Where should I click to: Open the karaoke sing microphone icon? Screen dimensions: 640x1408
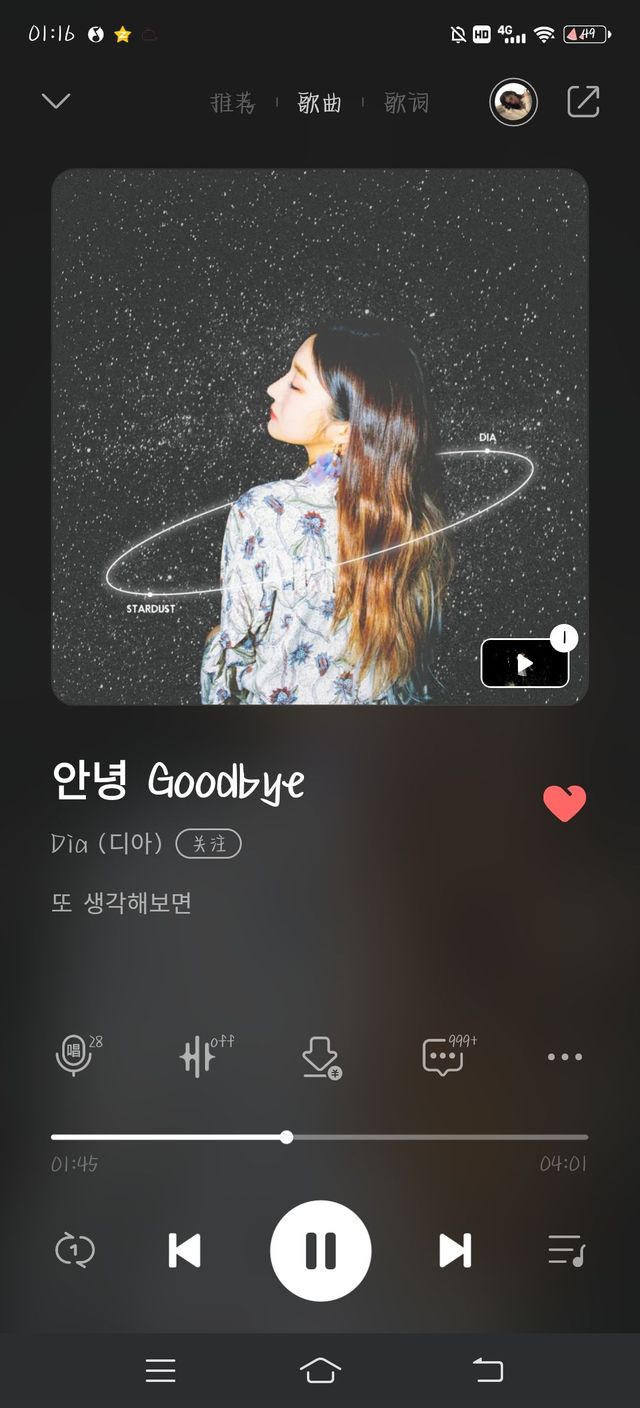75,1056
